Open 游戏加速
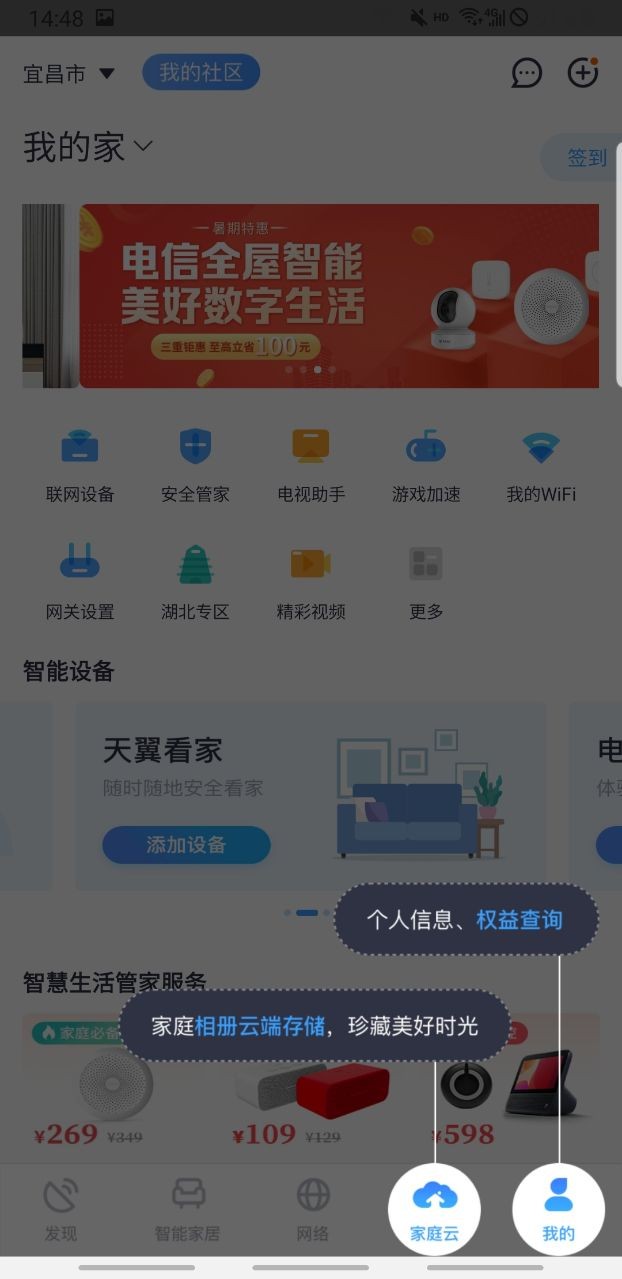The image size is (622, 1279). point(426,465)
